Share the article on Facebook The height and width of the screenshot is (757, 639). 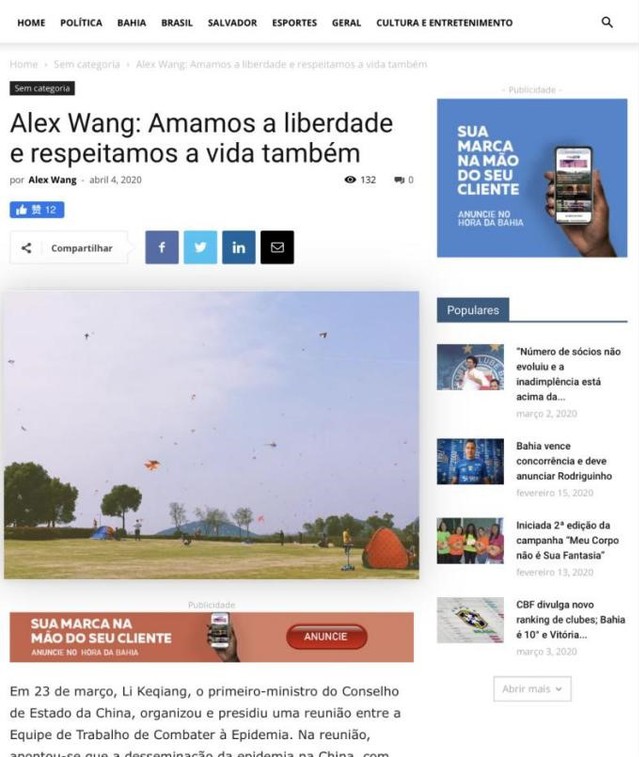(162, 247)
